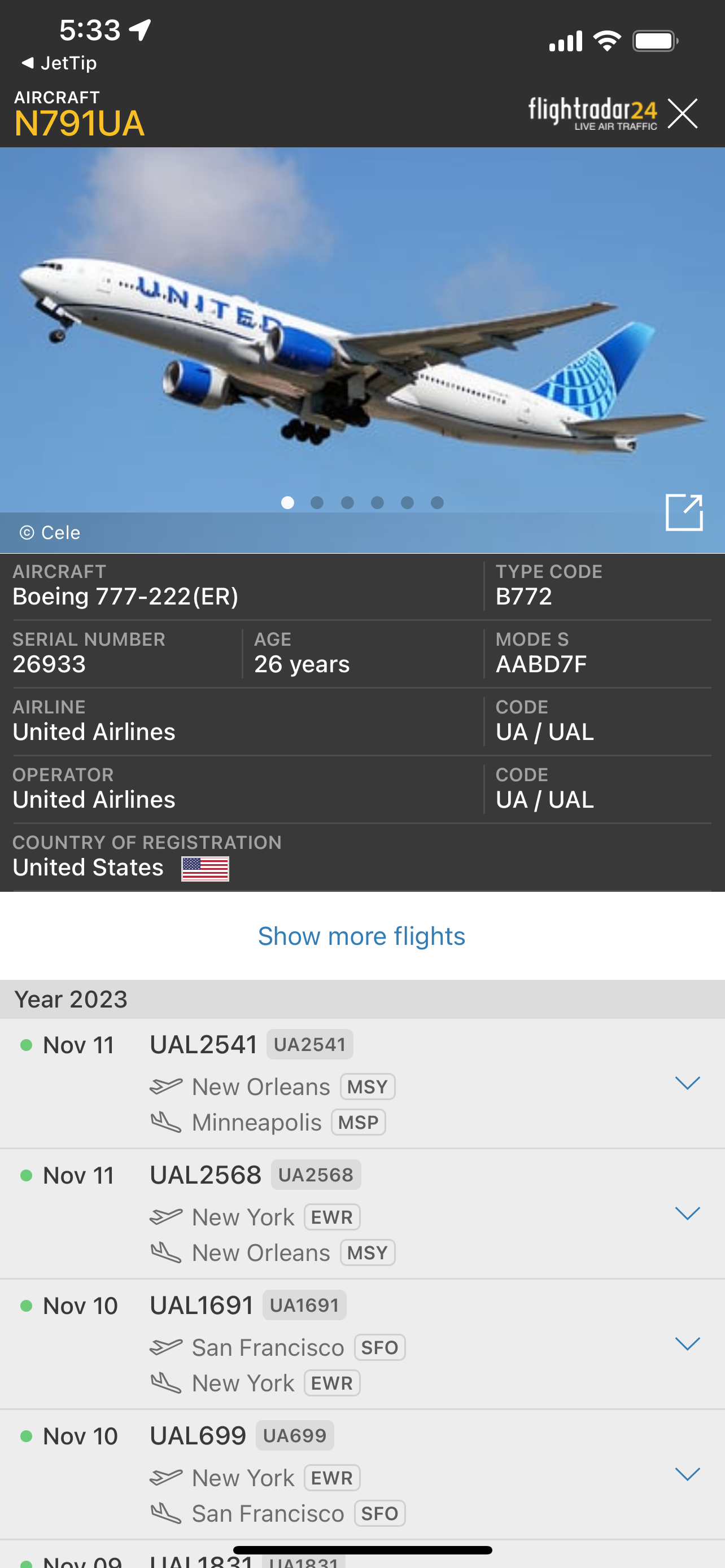Screen dimensions: 725x1568
Task: Open the aircraft photo in external view
Action: [x=684, y=513]
